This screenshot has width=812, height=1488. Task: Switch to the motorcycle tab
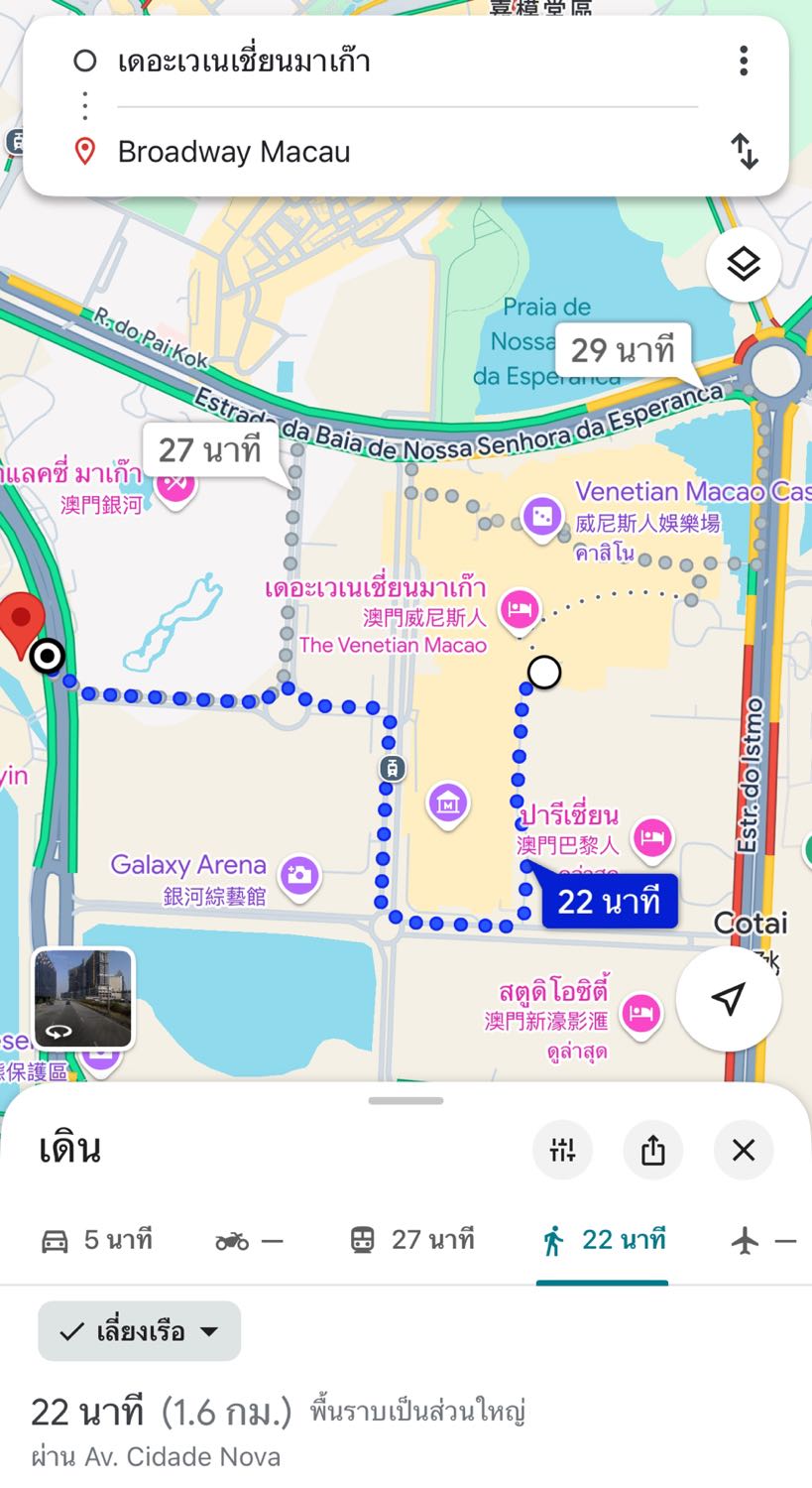pos(249,1240)
